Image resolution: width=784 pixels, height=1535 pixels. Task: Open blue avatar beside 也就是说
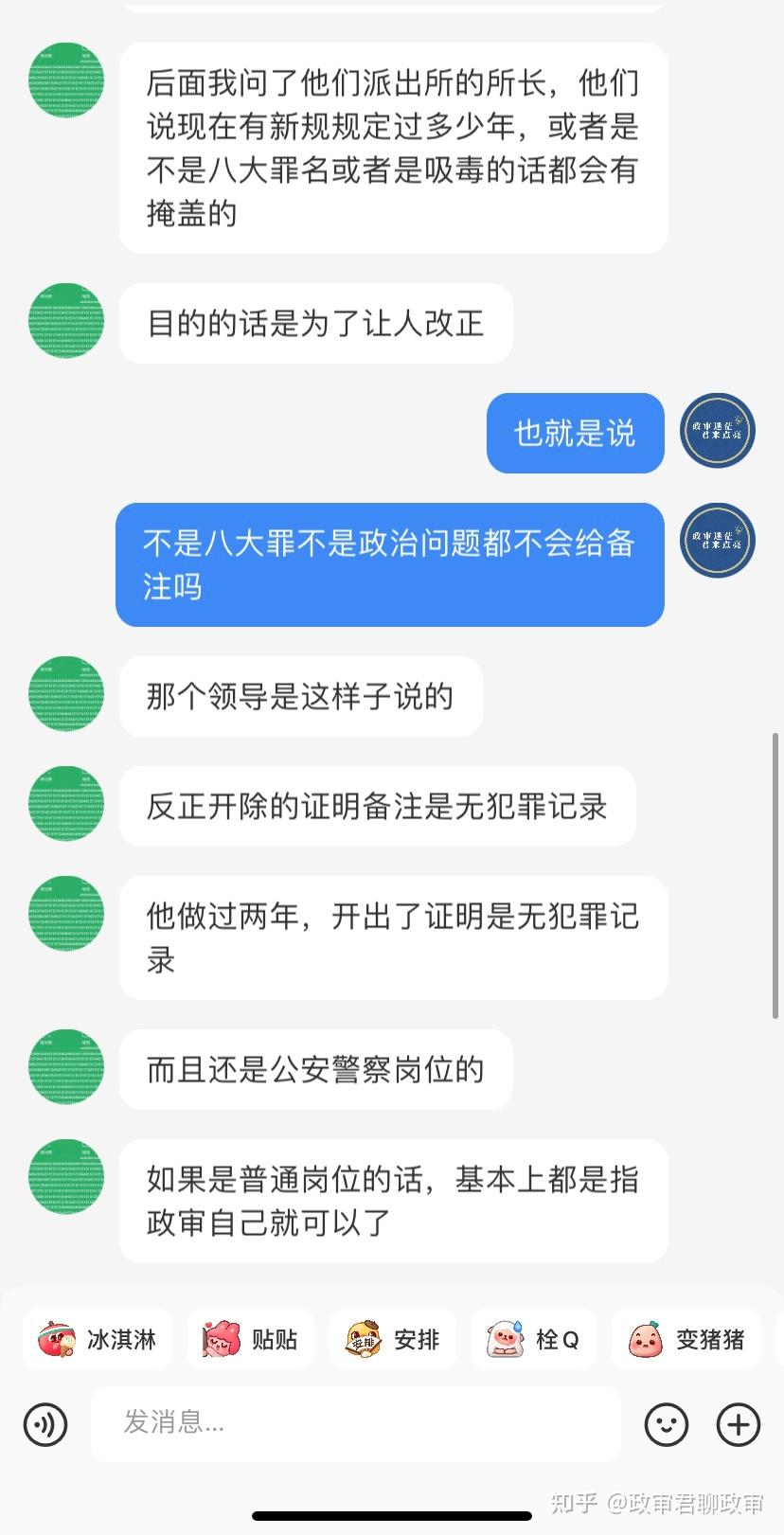[718, 431]
